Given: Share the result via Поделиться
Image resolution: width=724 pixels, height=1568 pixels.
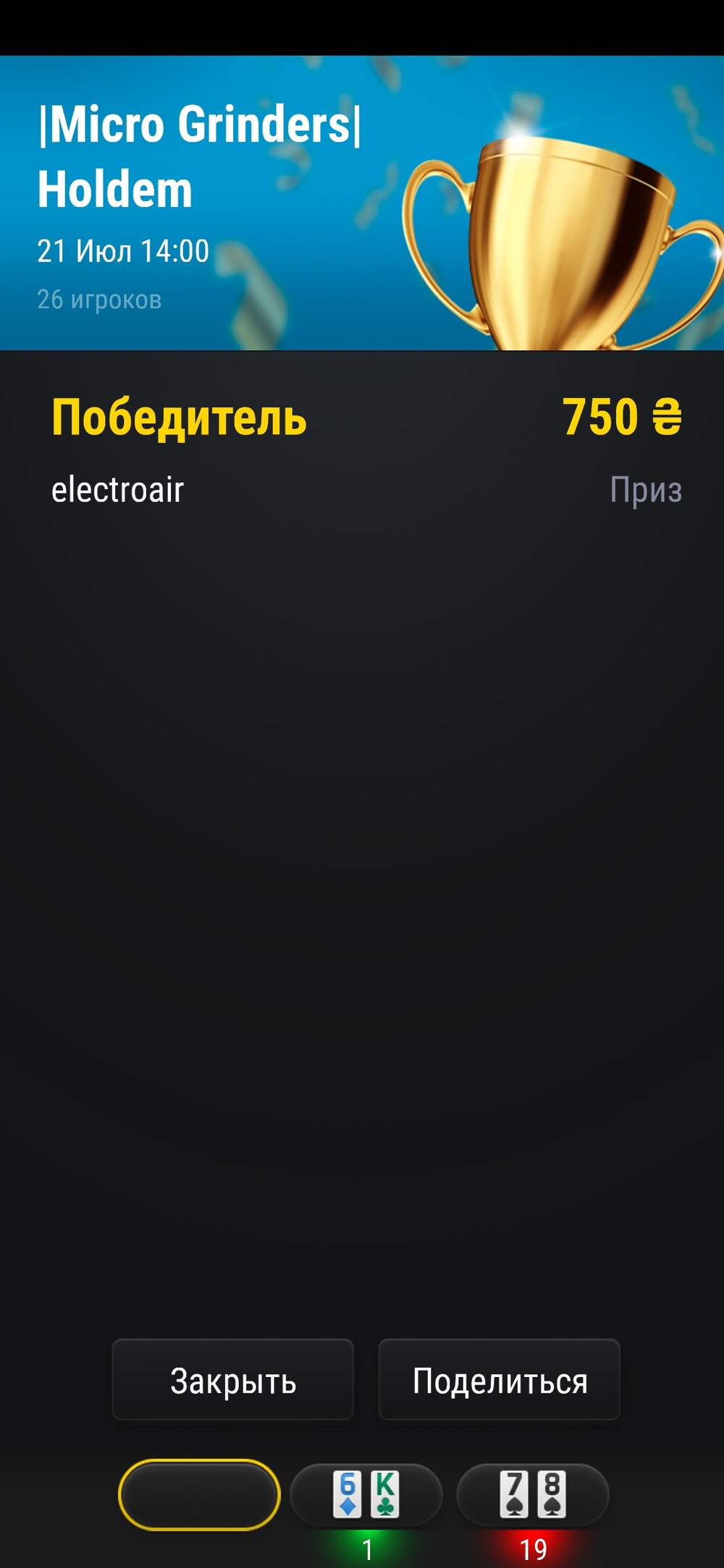Looking at the screenshot, I should click(x=499, y=1379).
